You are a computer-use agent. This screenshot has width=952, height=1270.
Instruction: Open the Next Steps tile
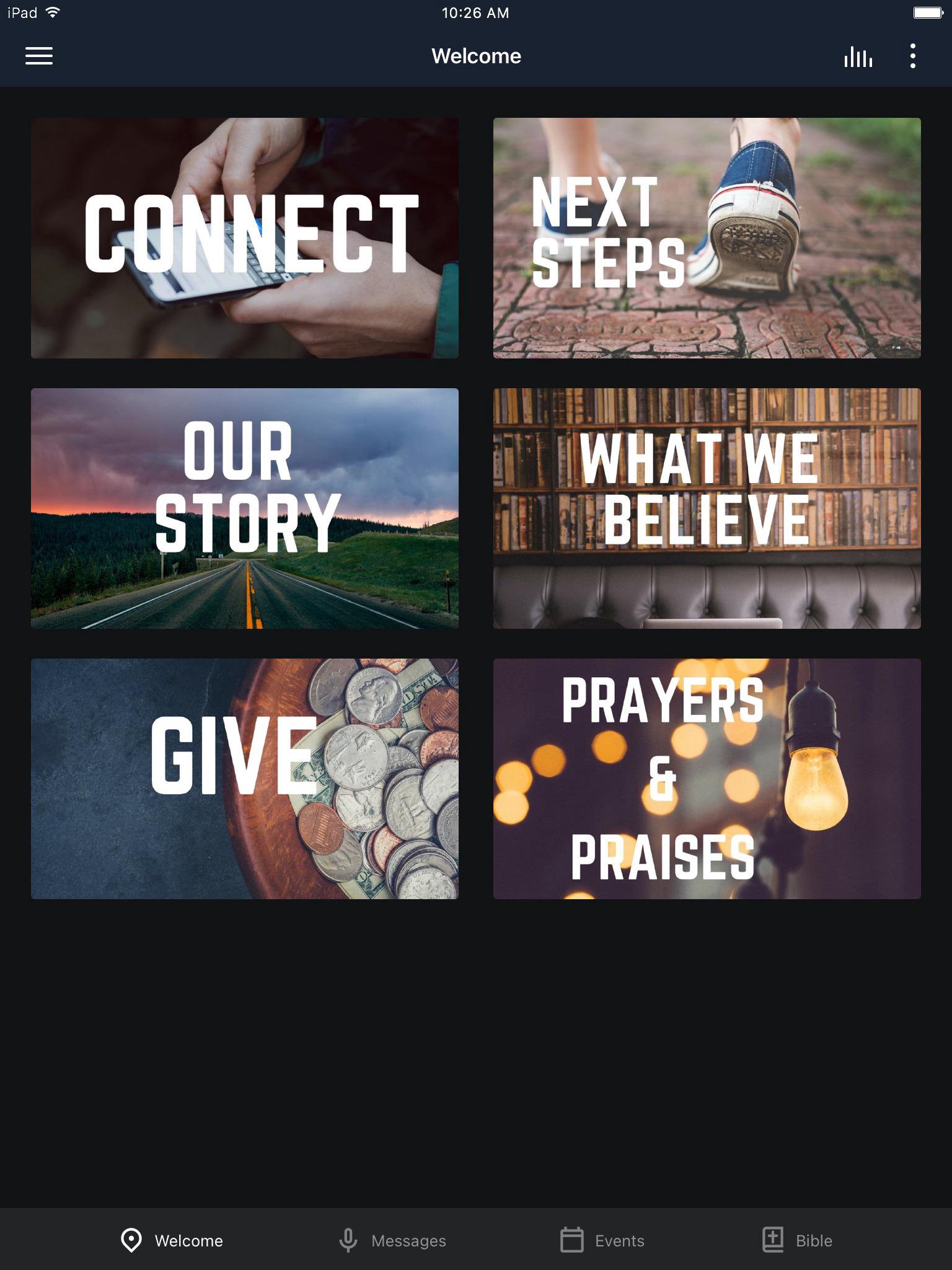point(707,238)
